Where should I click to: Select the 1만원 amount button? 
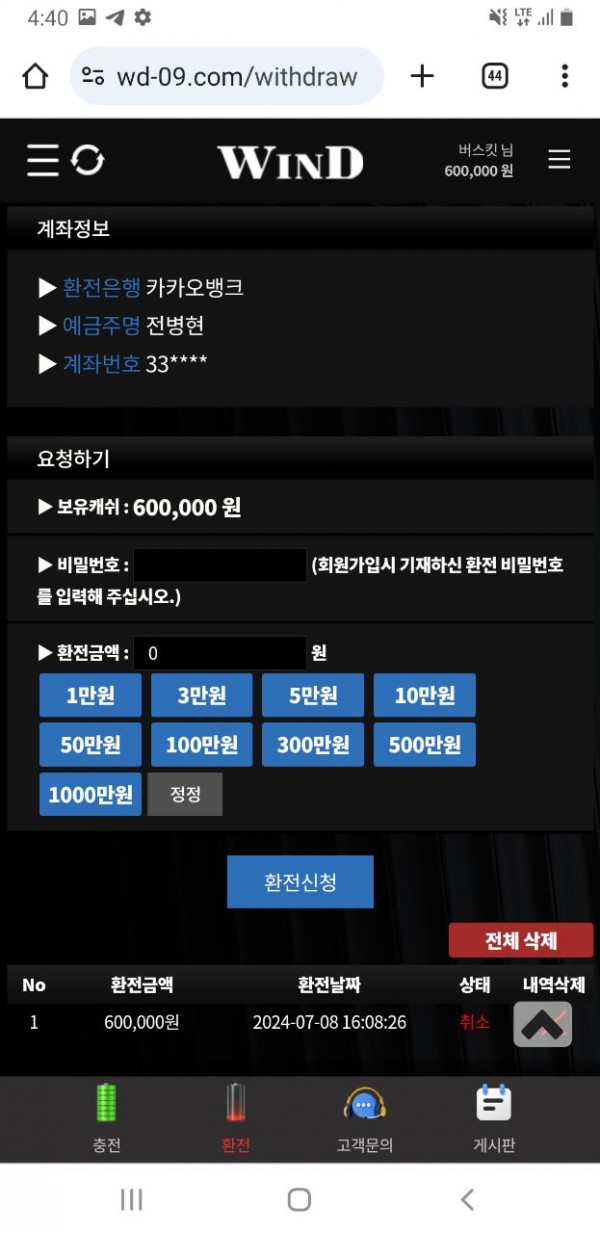90,696
